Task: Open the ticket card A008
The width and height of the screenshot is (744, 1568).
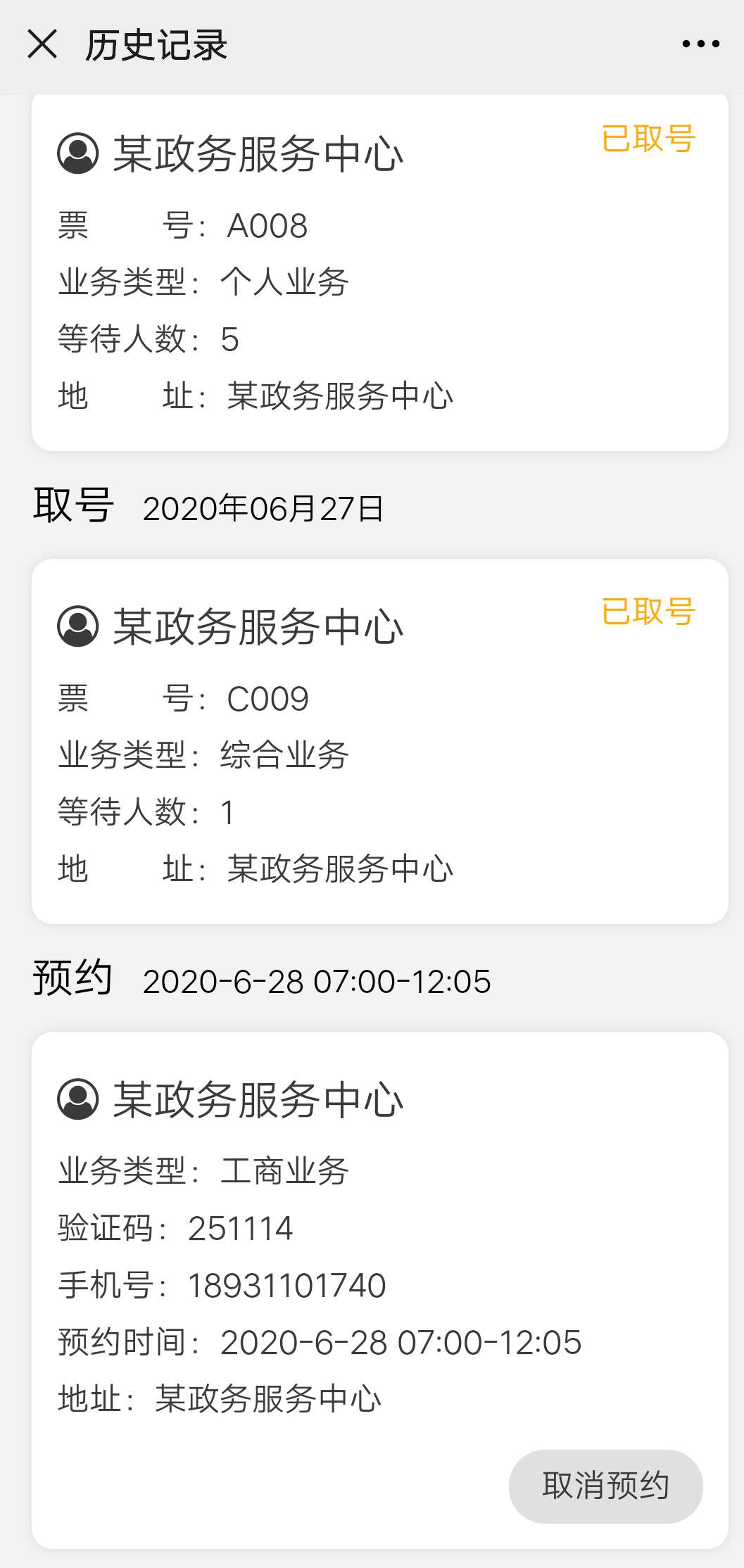Action: coord(379,274)
